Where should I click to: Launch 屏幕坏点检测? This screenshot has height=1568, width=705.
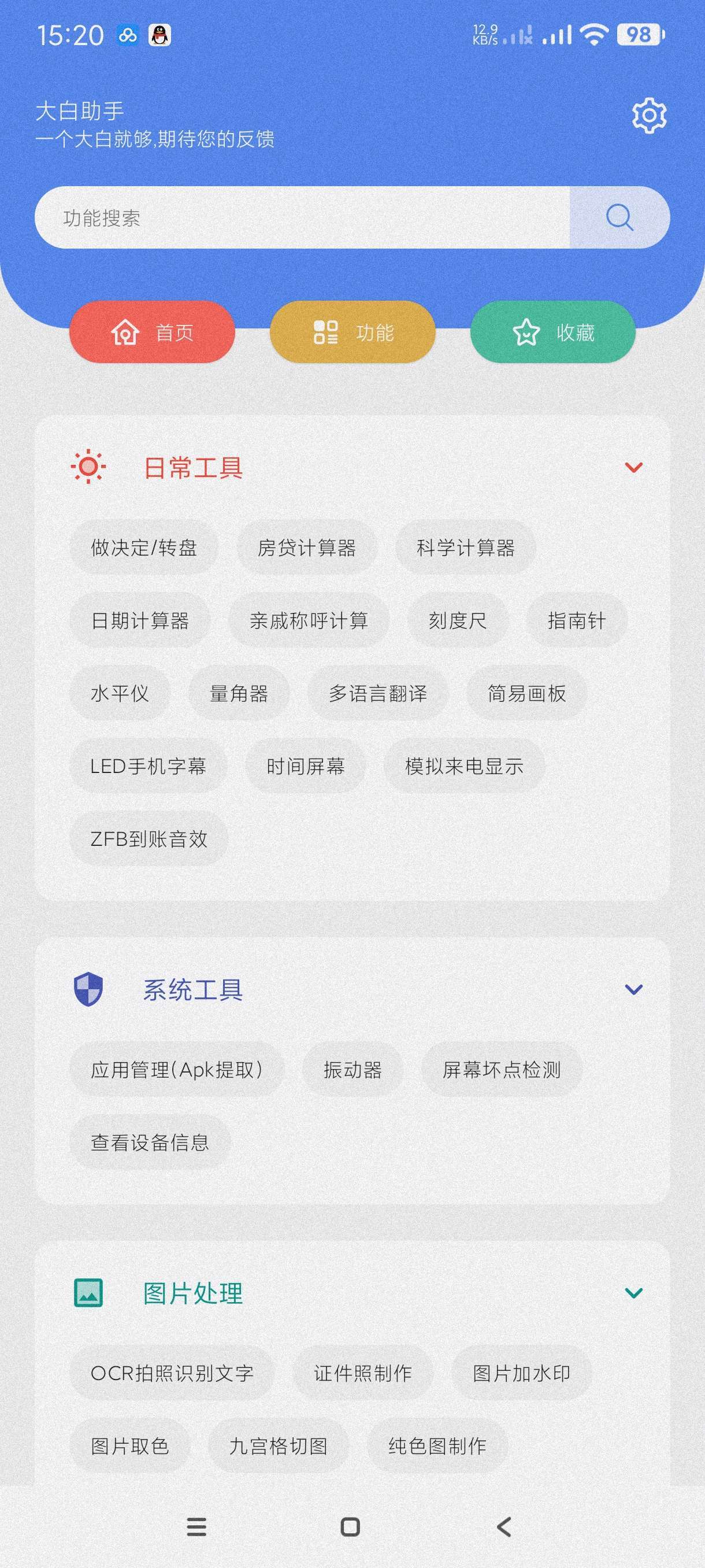[502, 1070]
